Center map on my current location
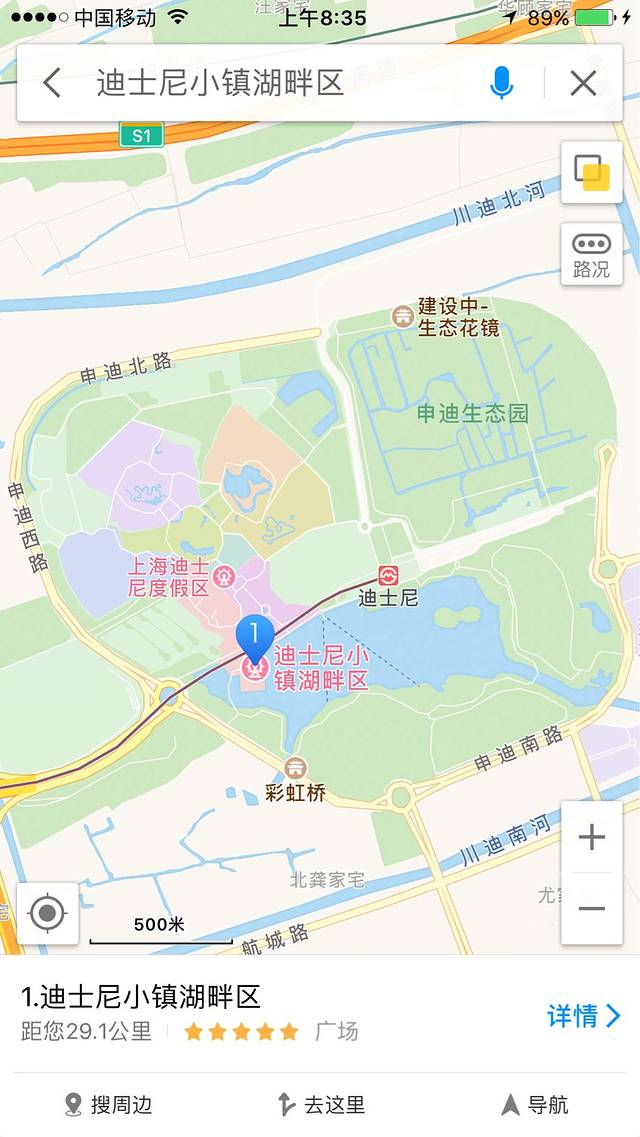The width and height of the screenshot is (640, 1137). (47, 913)
